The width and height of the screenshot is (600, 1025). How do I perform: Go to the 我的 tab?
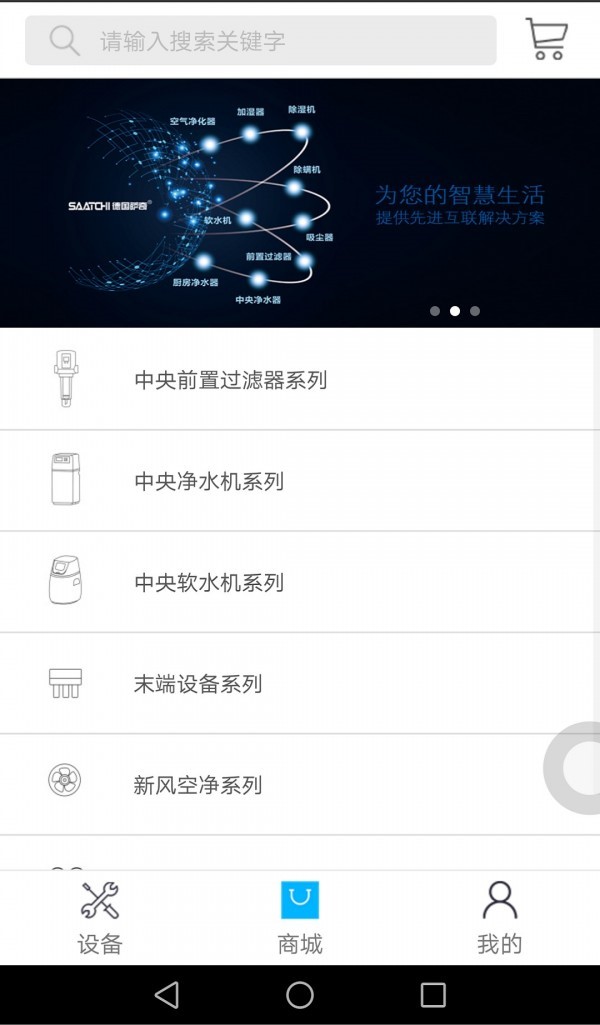click(x=500, y=918)
